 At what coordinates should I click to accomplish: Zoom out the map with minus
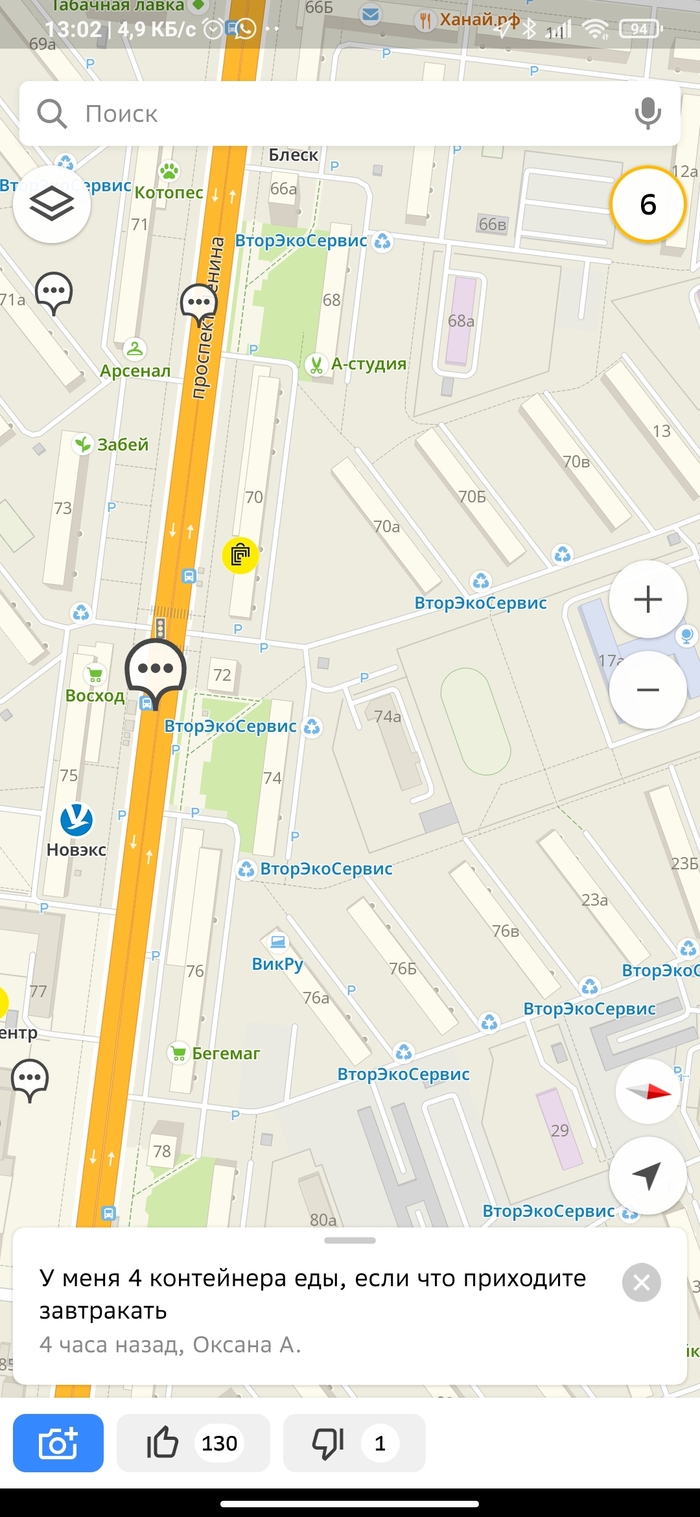pyautogui.click(x=648, y=690)
